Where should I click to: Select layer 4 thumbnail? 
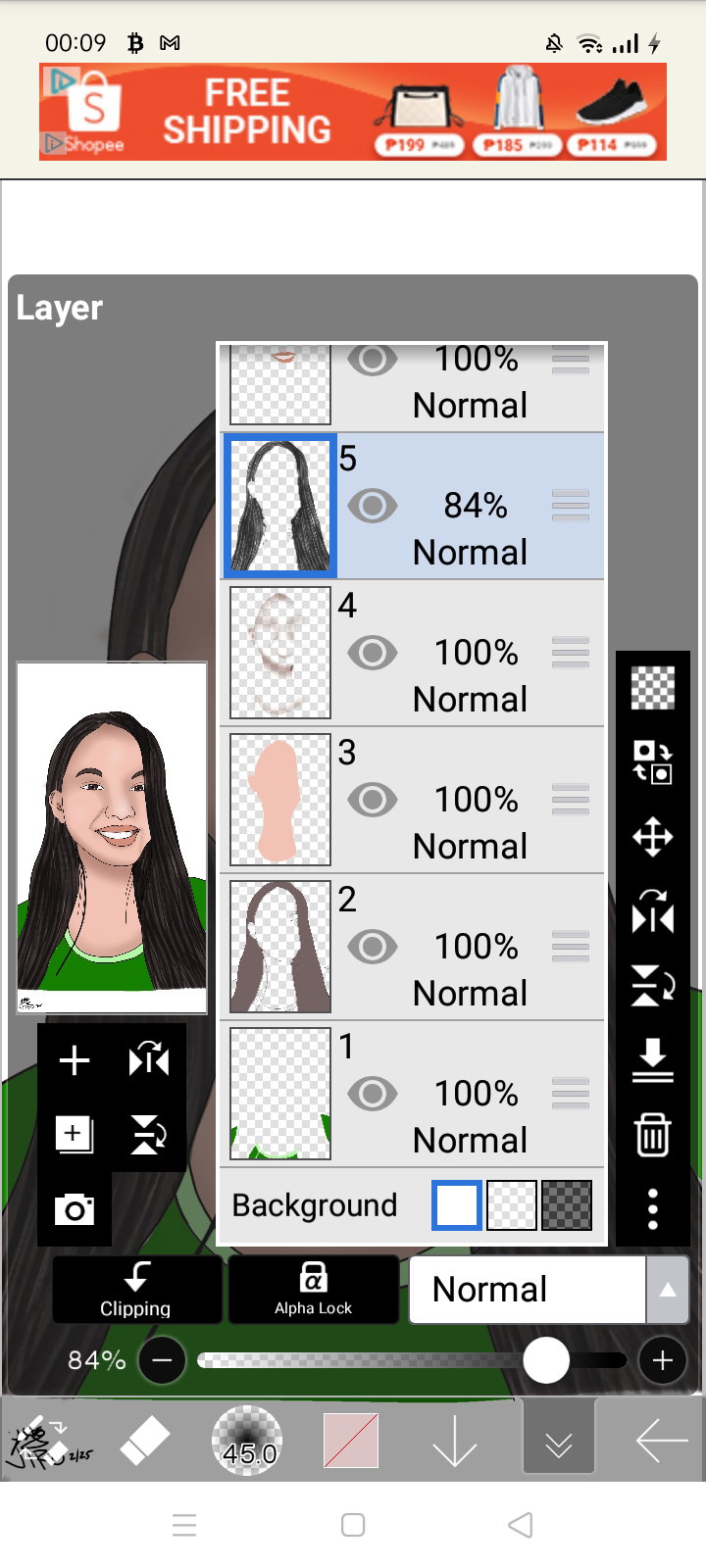280,653
